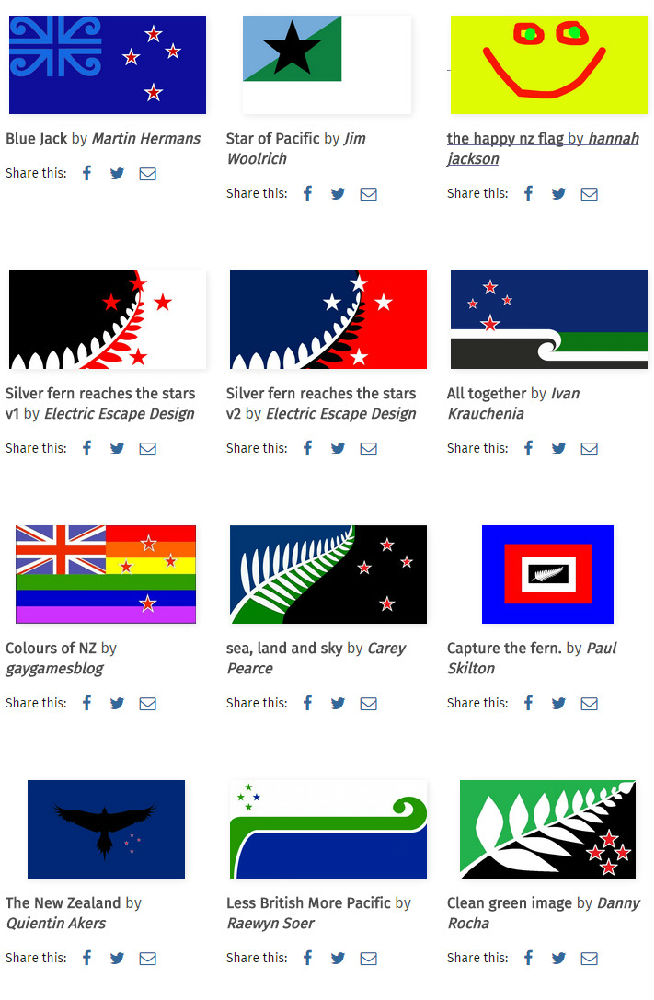Open Star of Pacific flag image
This screenshot has height=1000, width=654.
click(x=327, y=65)
